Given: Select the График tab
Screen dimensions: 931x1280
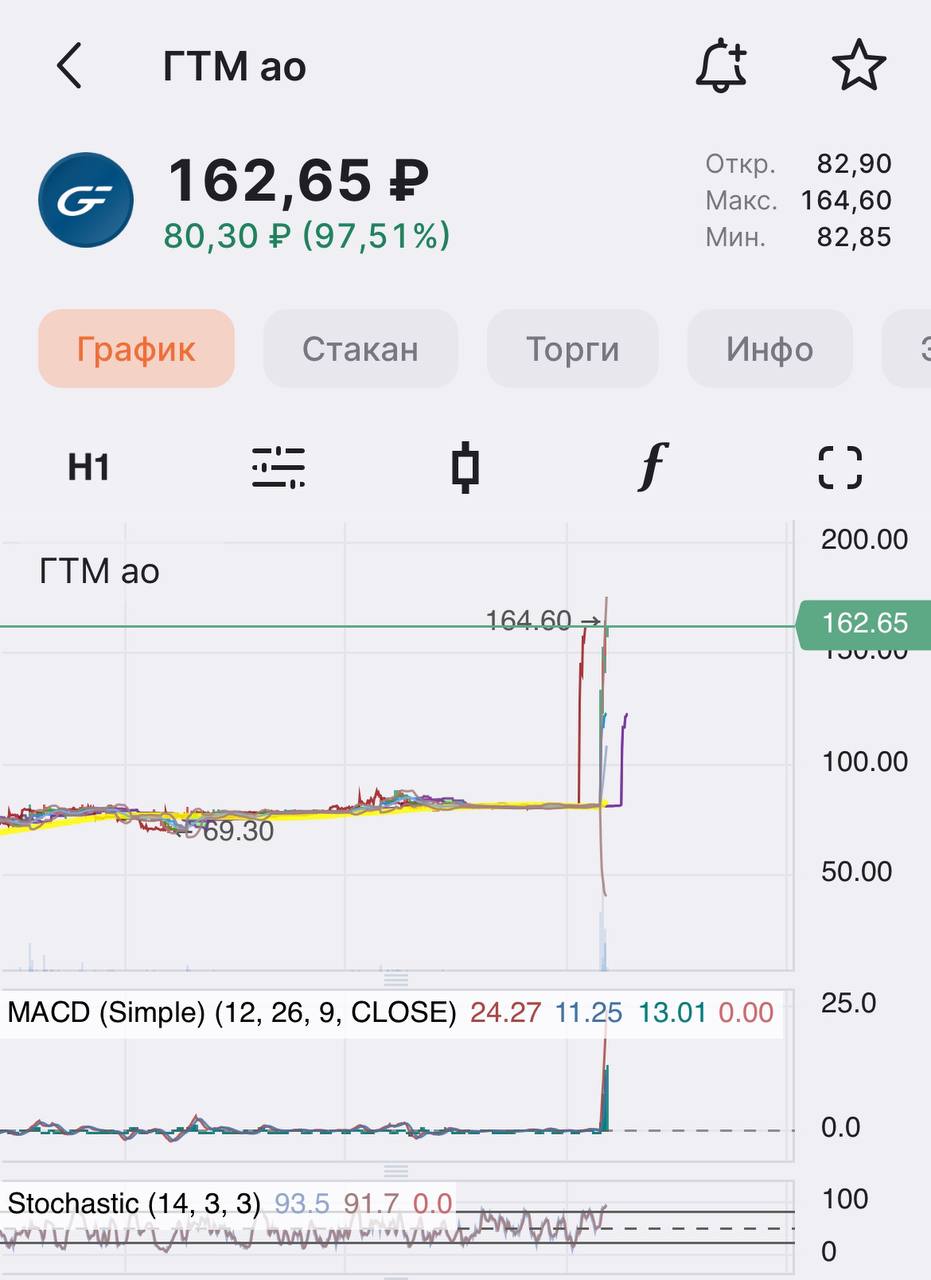Looking at the screenshot, I should [x=136, y=349].
